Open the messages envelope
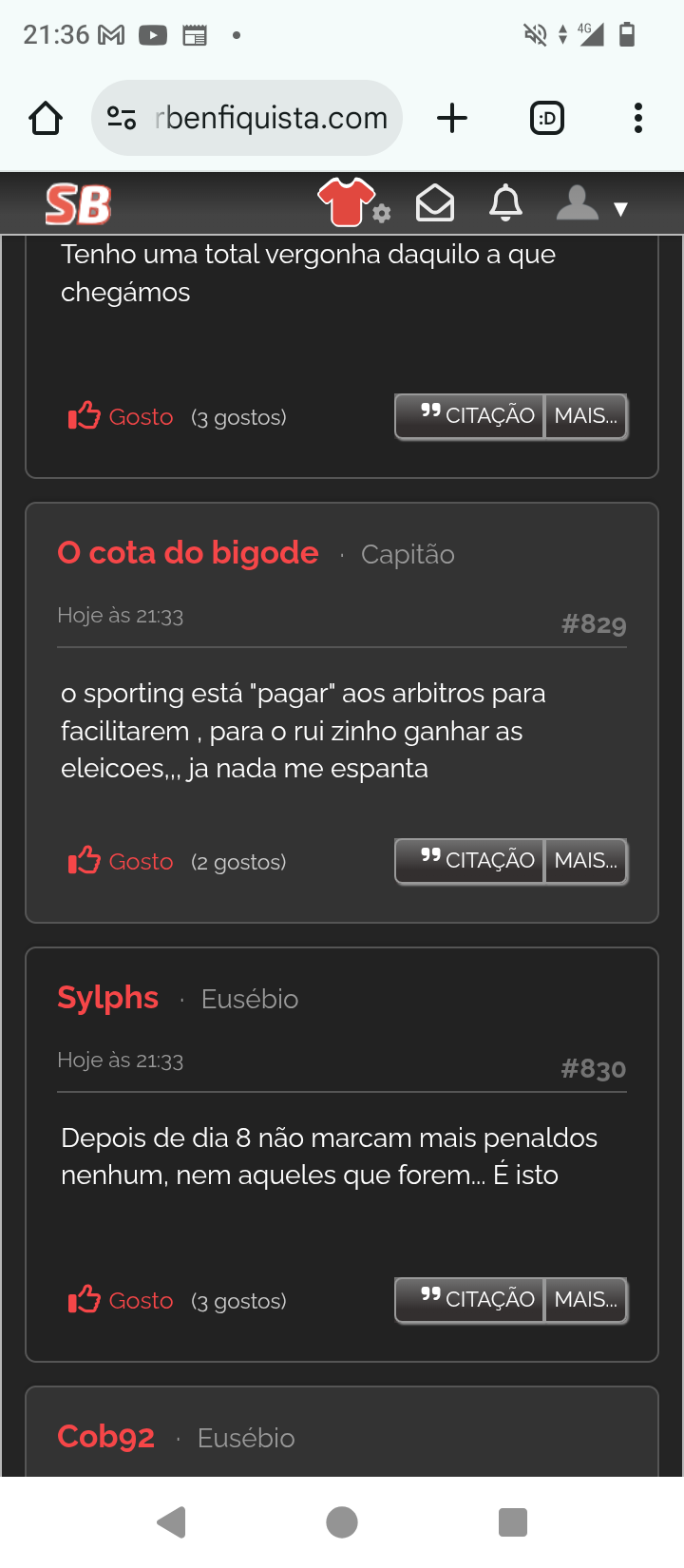Screen dimensions: 684x1568 click(435, 203)
